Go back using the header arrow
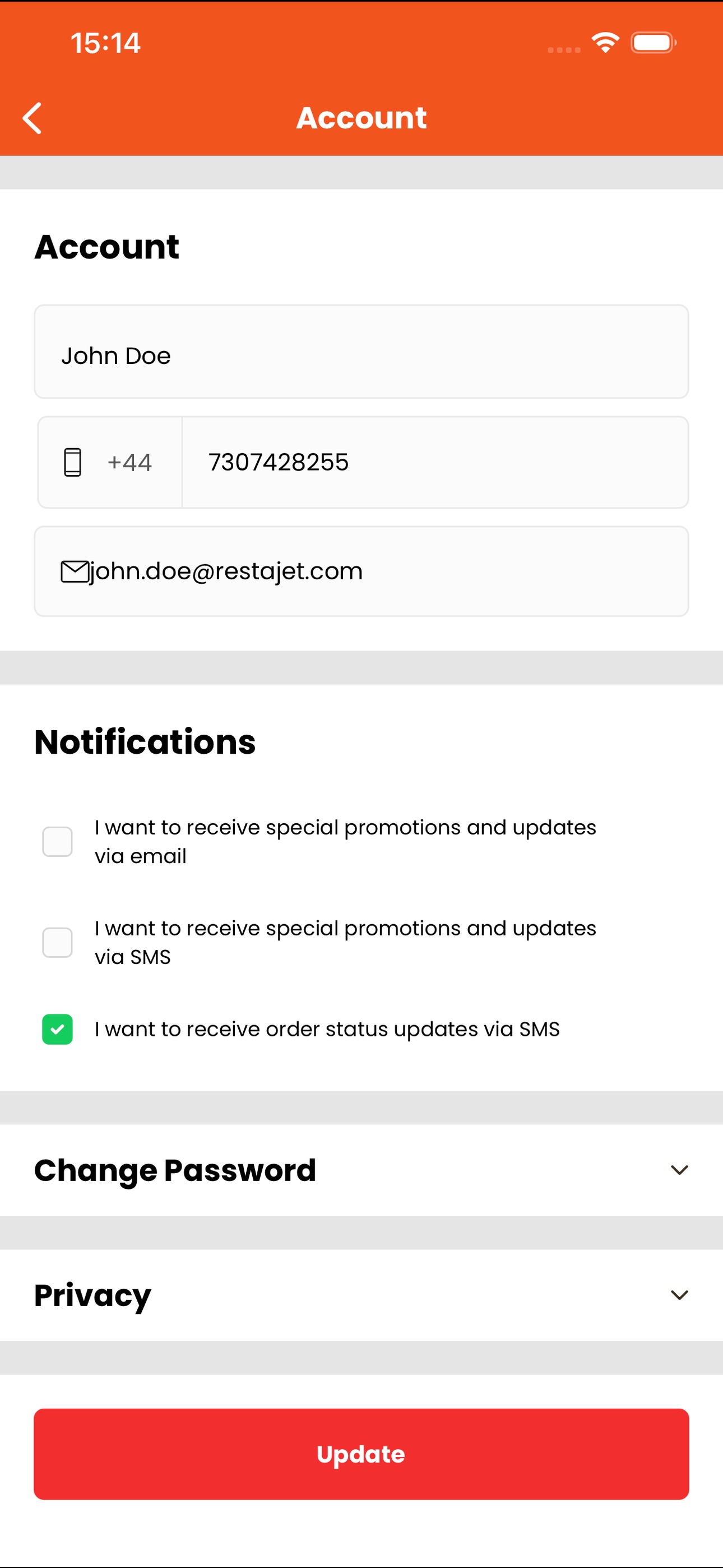 tap(31, 118)
